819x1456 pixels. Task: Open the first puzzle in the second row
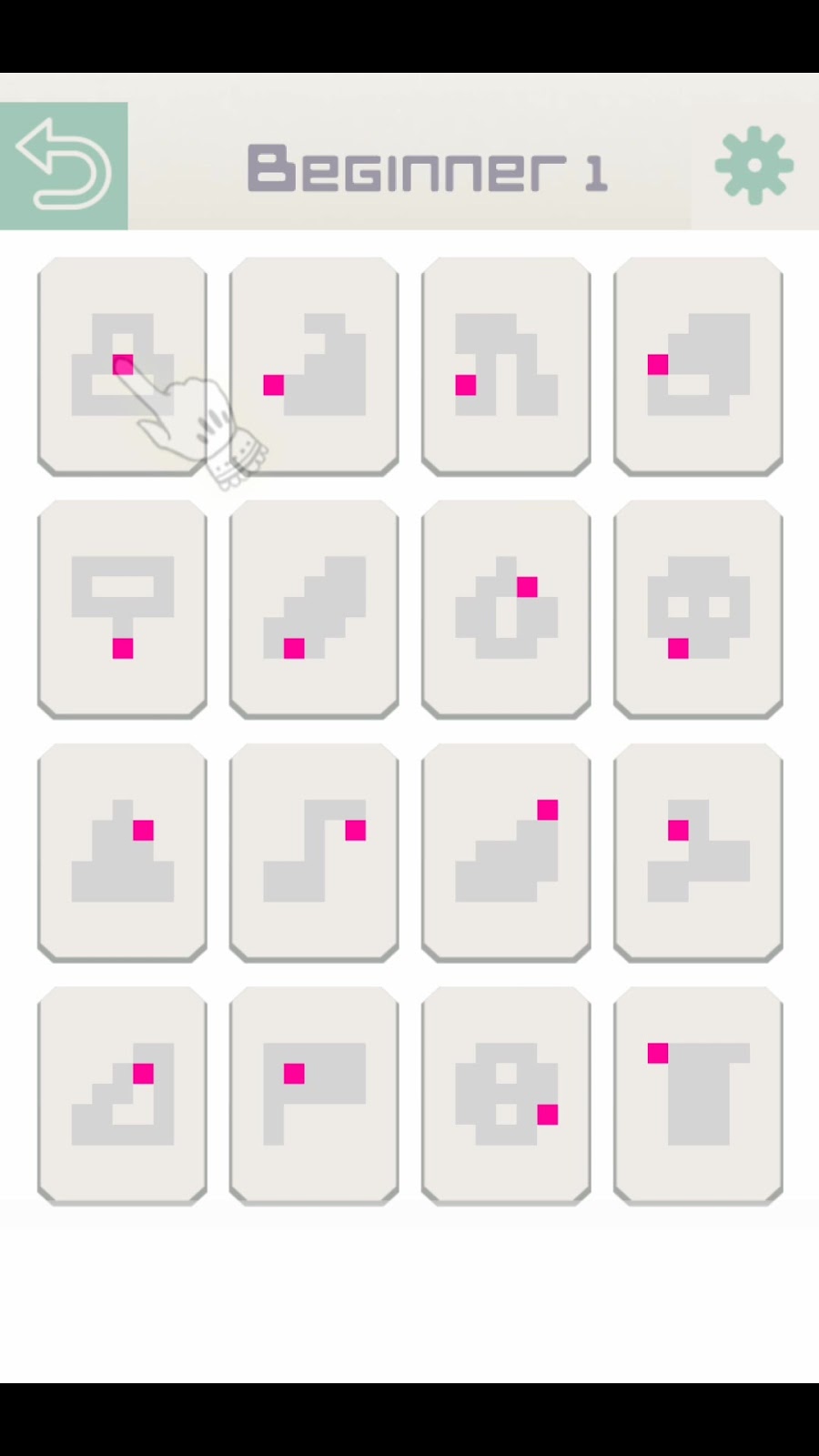[122, 609]
